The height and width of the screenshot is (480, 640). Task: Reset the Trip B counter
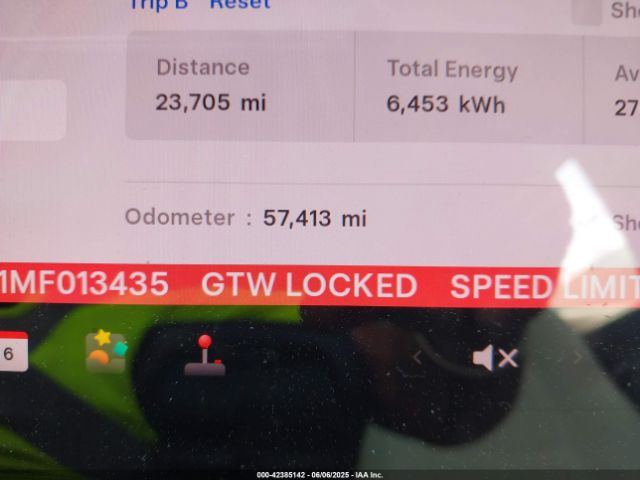240,5
